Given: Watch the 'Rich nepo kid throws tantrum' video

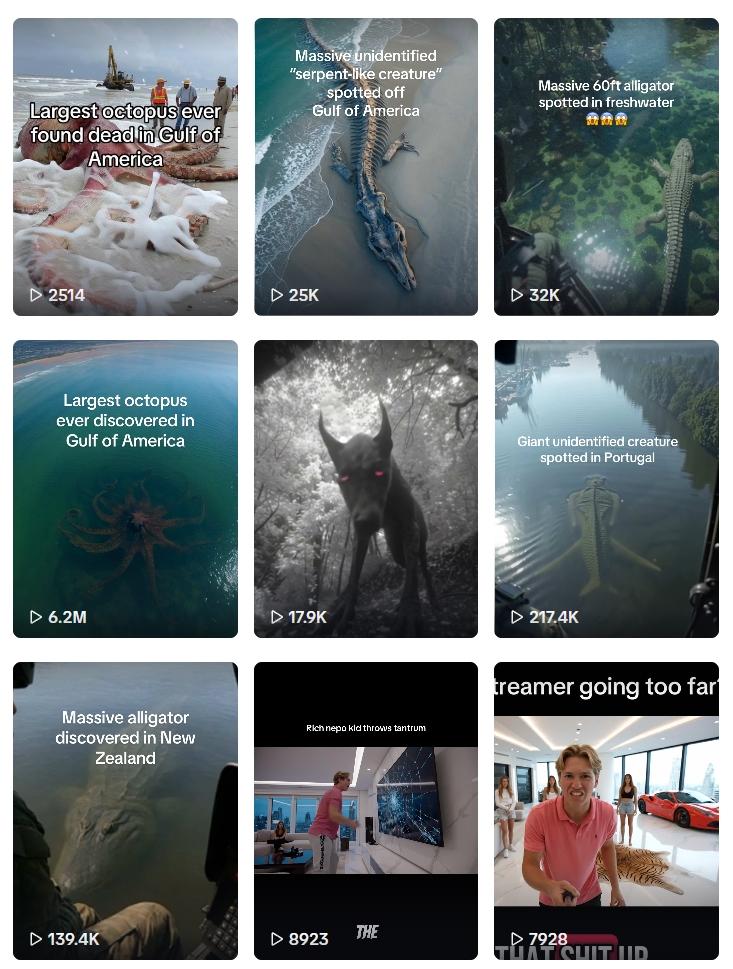Looking at the screenshot, I should coord(366,810).
